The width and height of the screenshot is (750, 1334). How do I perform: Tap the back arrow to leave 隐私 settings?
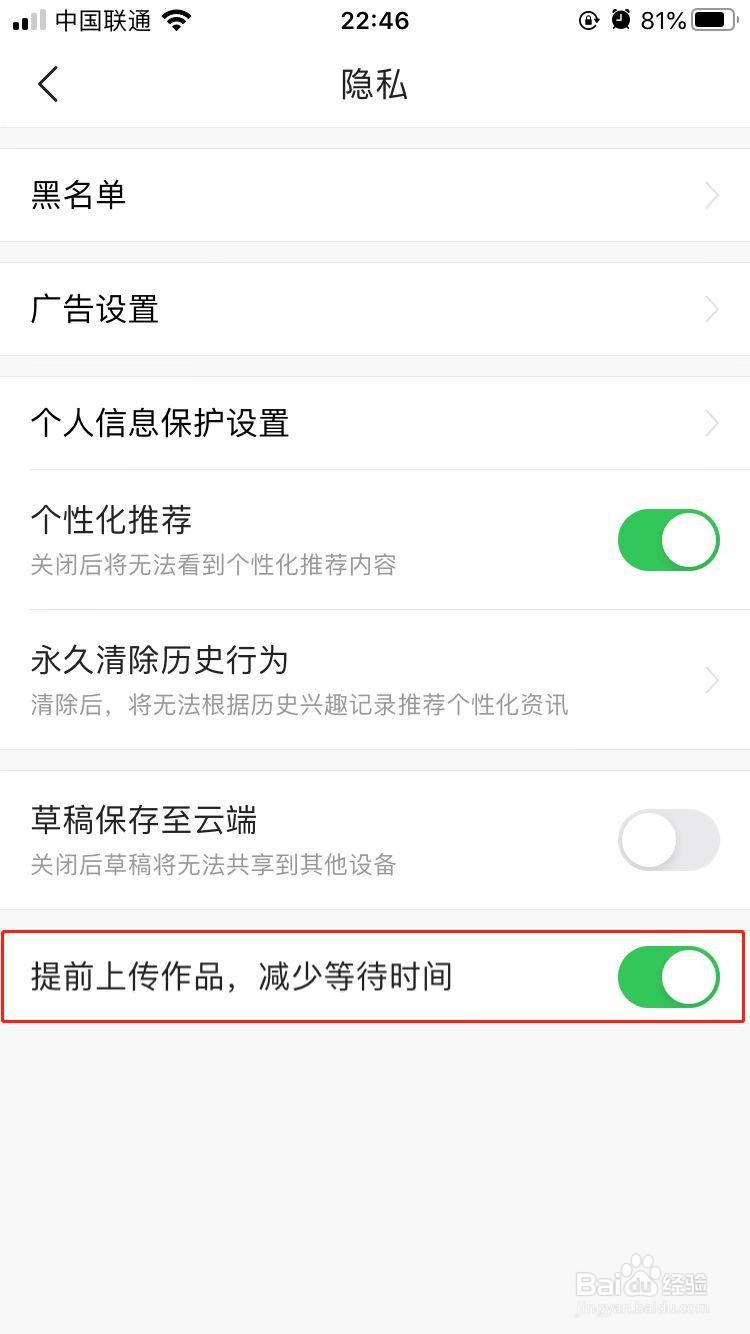pyautogui.click(x=48, y=84)
